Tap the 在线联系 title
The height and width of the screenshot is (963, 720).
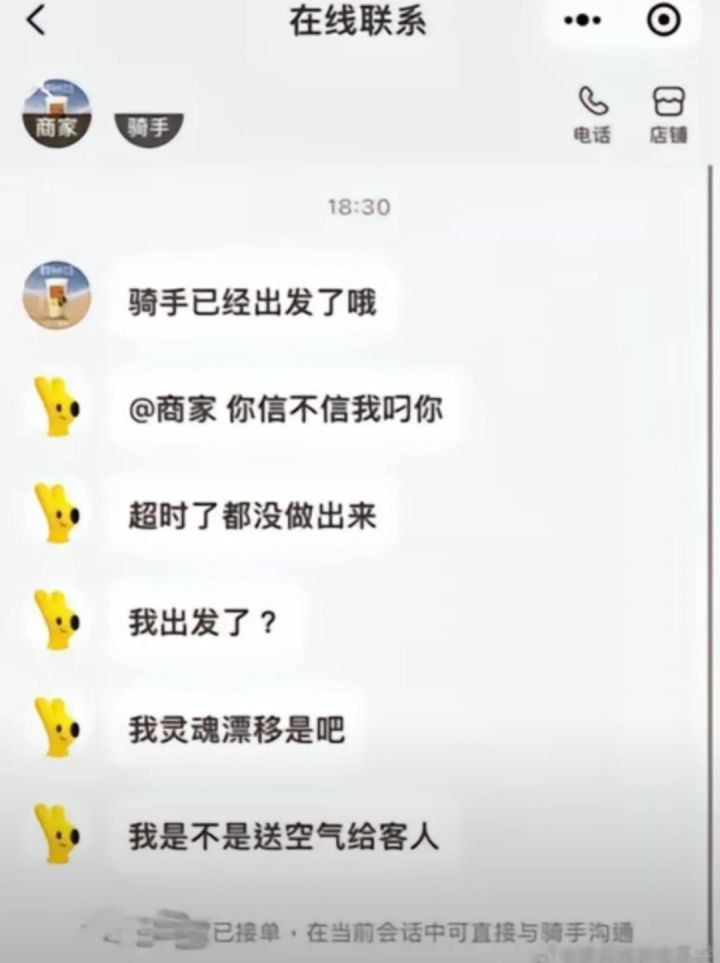point(357,19)
